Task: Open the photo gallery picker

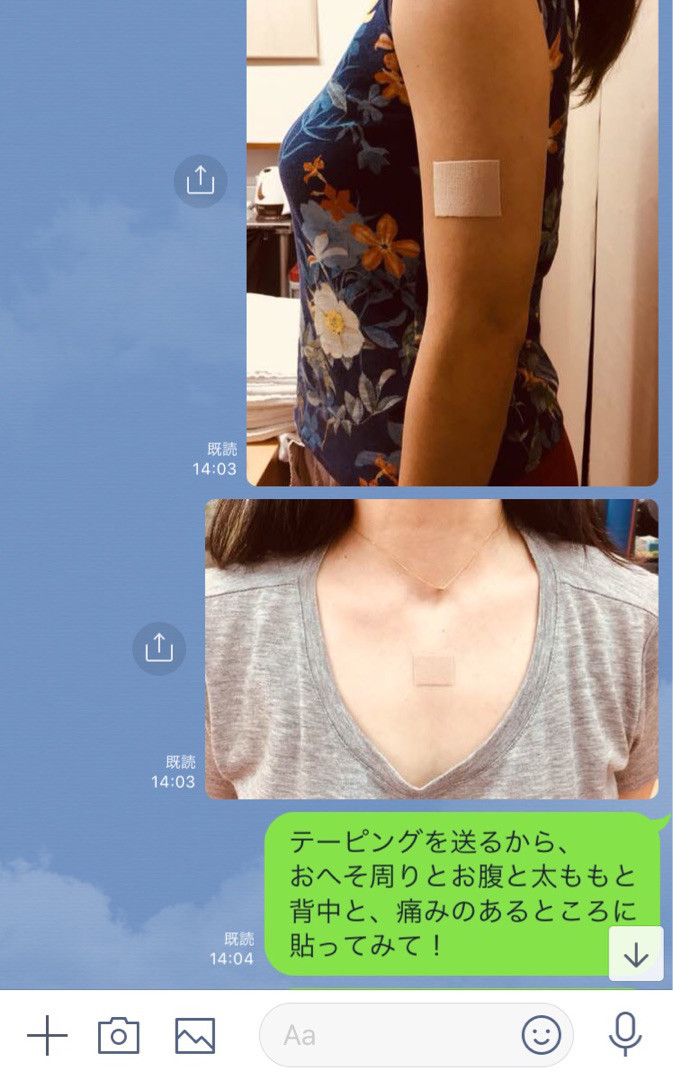Action: pyautogui.click(x=195, y=1036)
